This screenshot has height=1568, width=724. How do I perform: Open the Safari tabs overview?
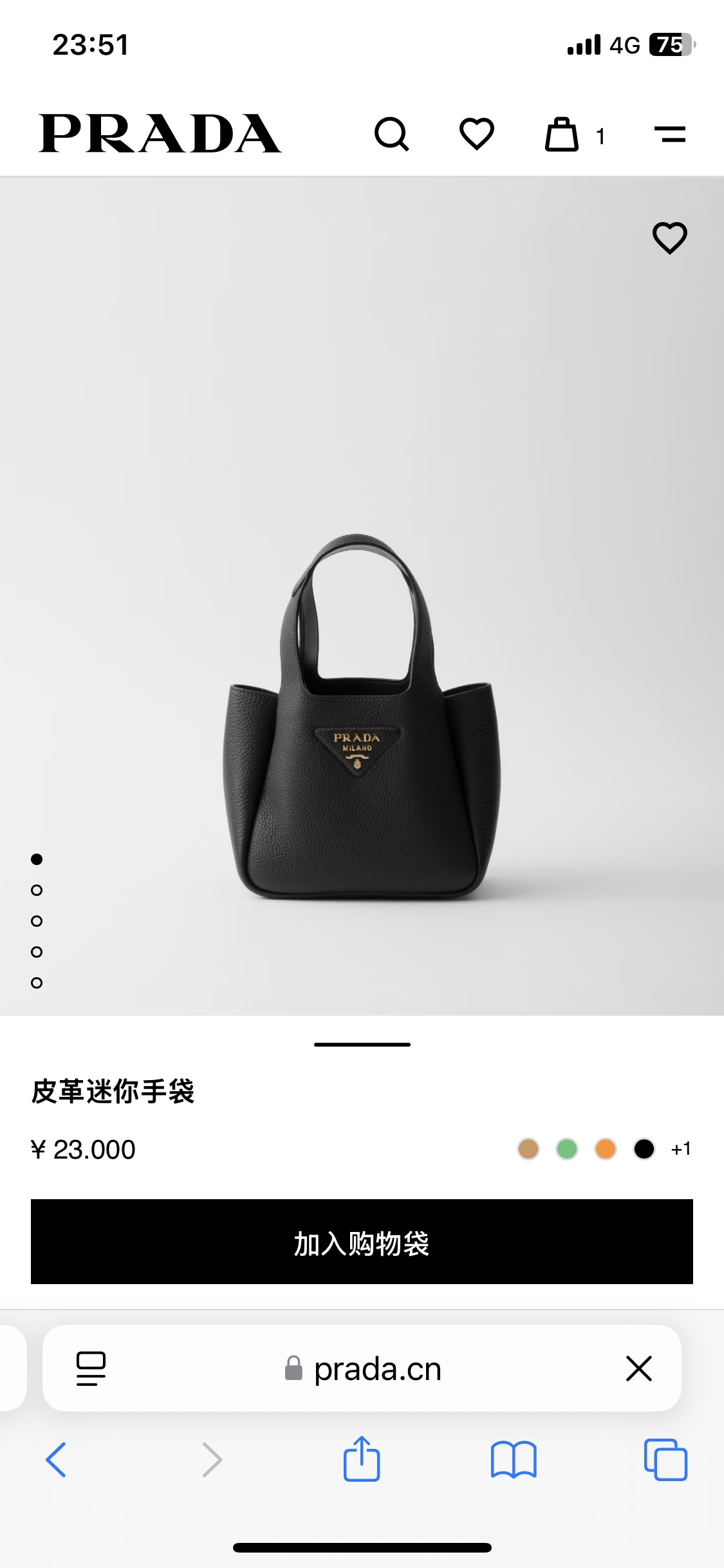(x=665, y=1460)
